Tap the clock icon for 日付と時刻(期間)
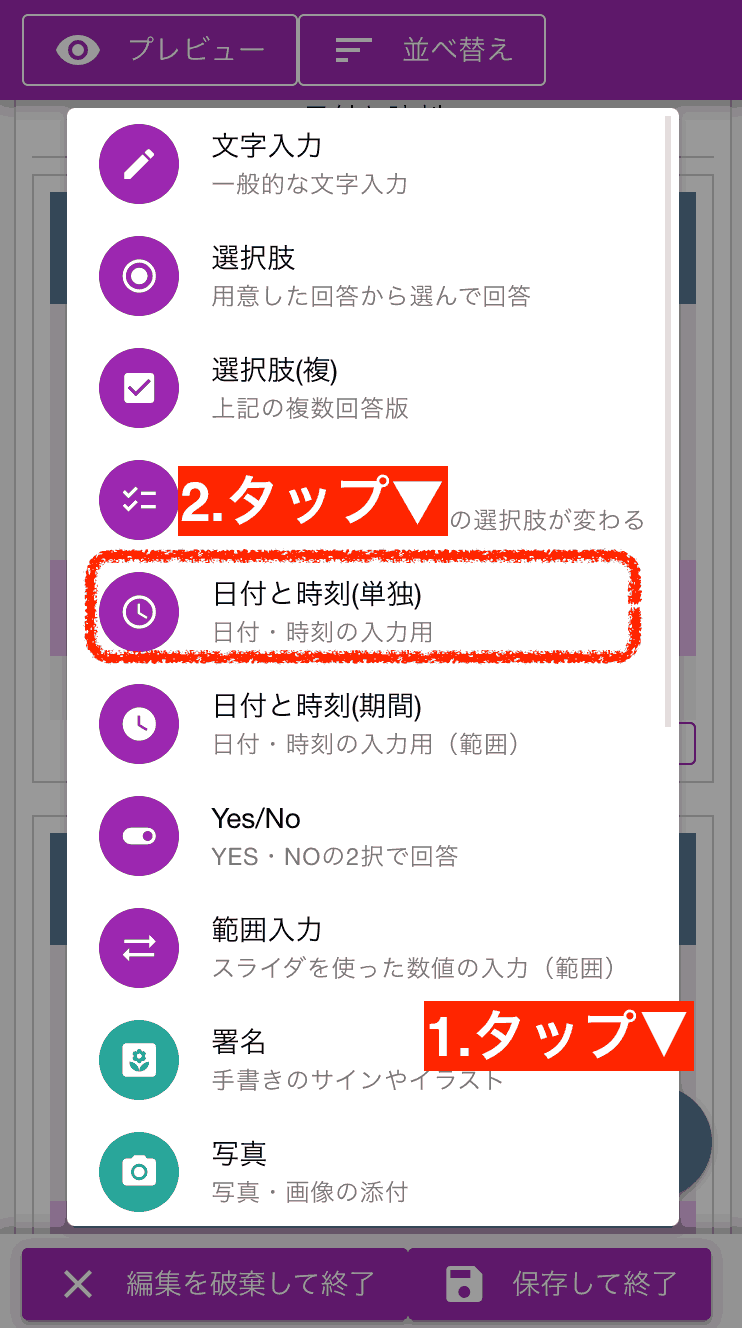 coord(138,724)
